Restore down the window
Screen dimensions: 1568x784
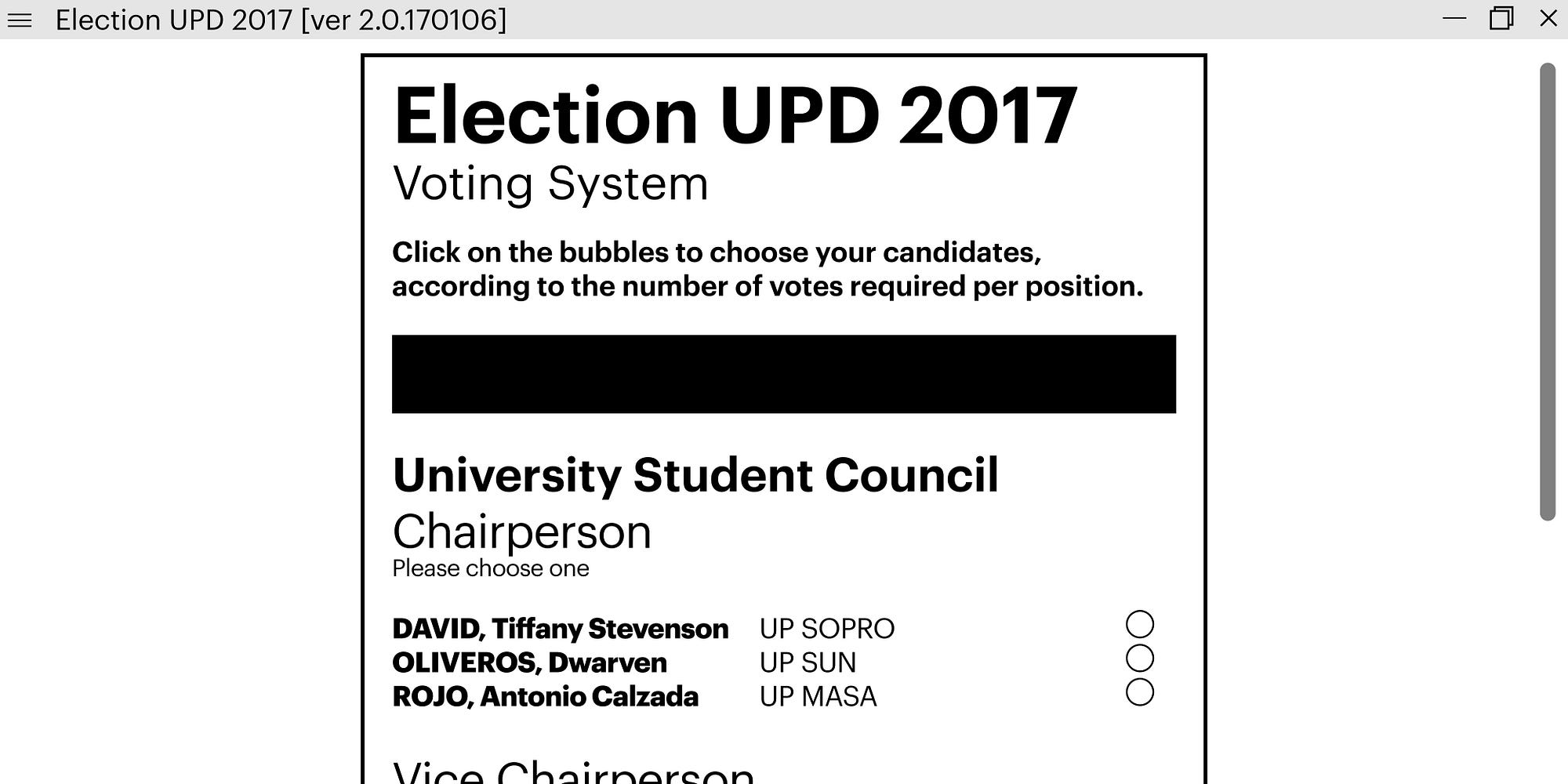(x=1501, y=19)
